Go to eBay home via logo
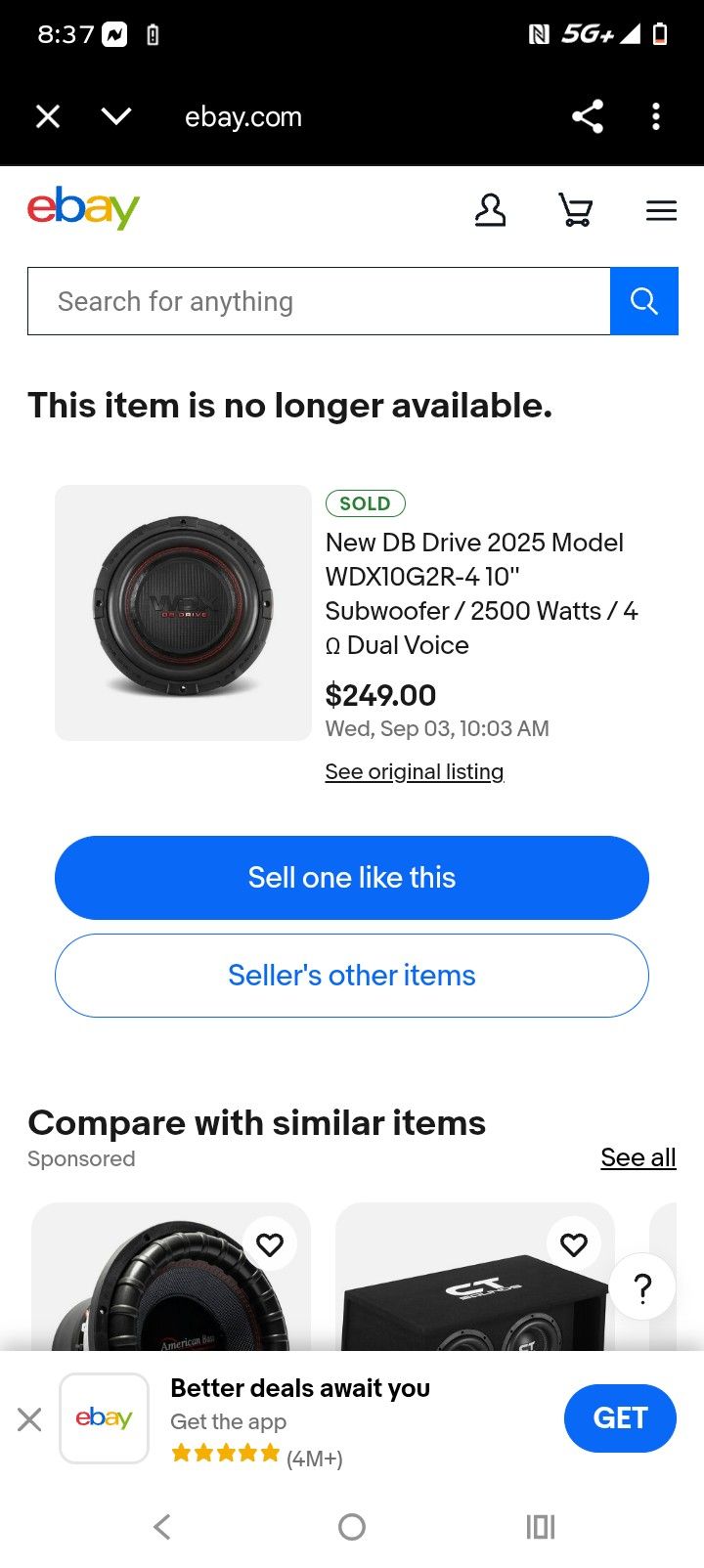Image resolution: width=704 pixels, height=1568 pixels. click(83, 208)
